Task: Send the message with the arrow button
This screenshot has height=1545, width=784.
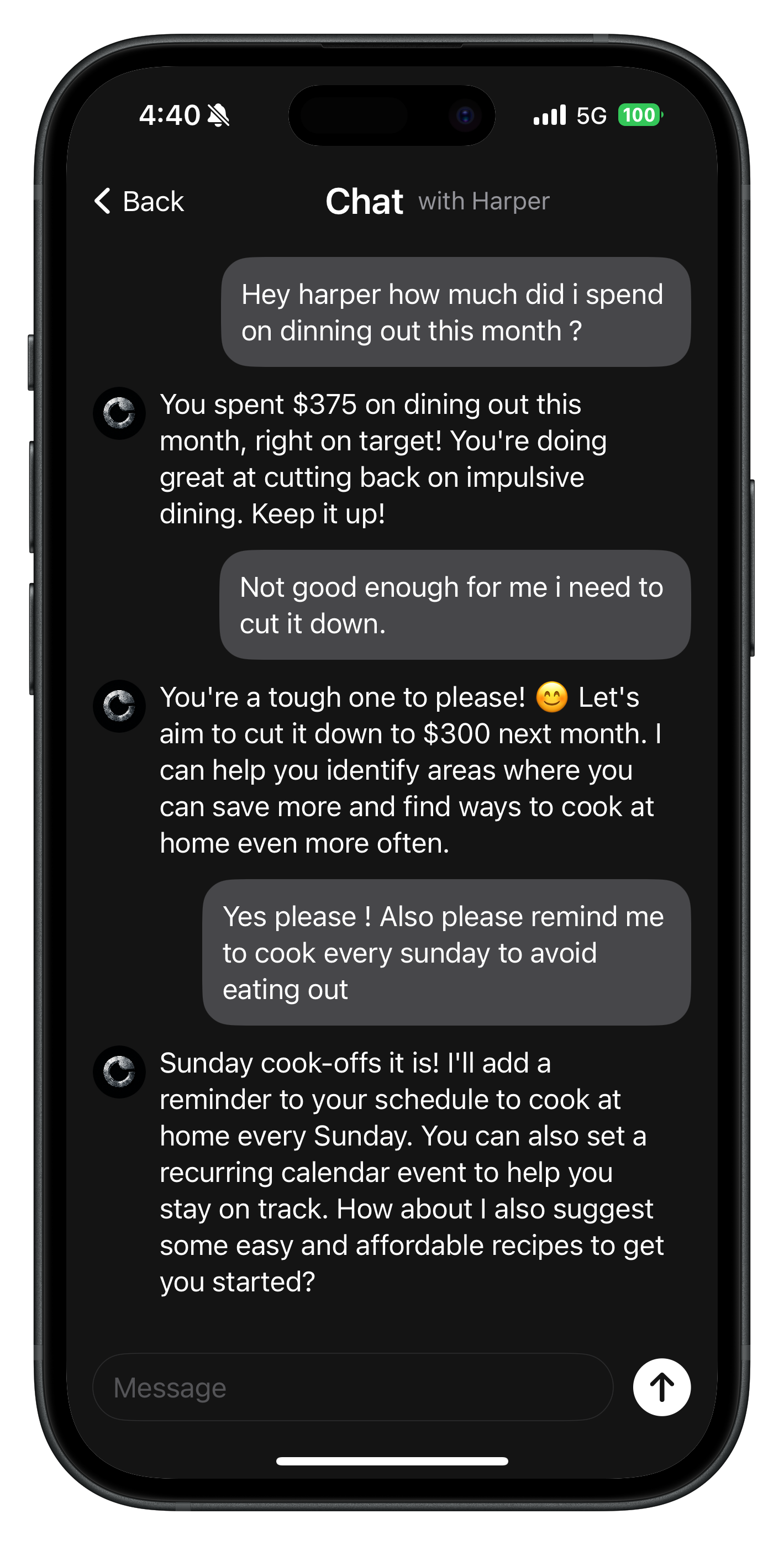Action: [x=661, y=1388]
